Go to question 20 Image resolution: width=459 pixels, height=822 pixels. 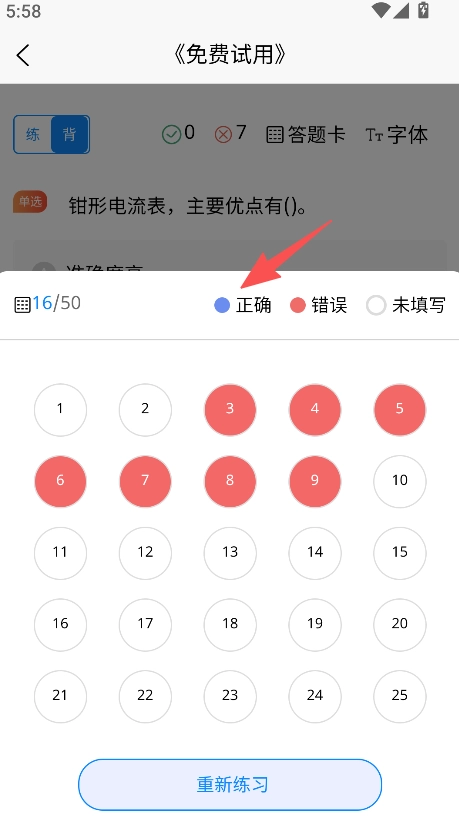(400, 624)
